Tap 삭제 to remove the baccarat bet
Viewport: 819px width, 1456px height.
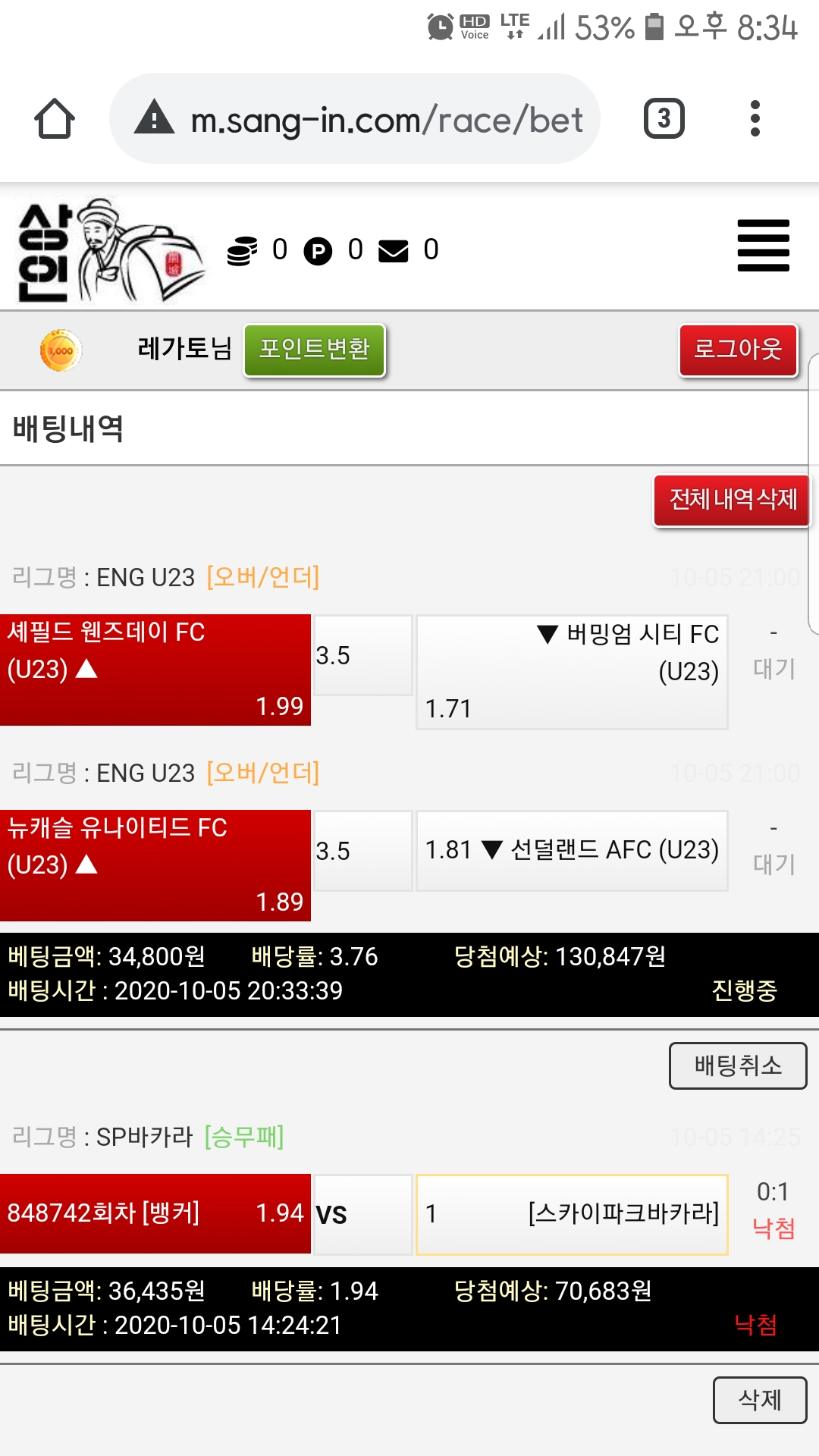(x=759, y=1400)
